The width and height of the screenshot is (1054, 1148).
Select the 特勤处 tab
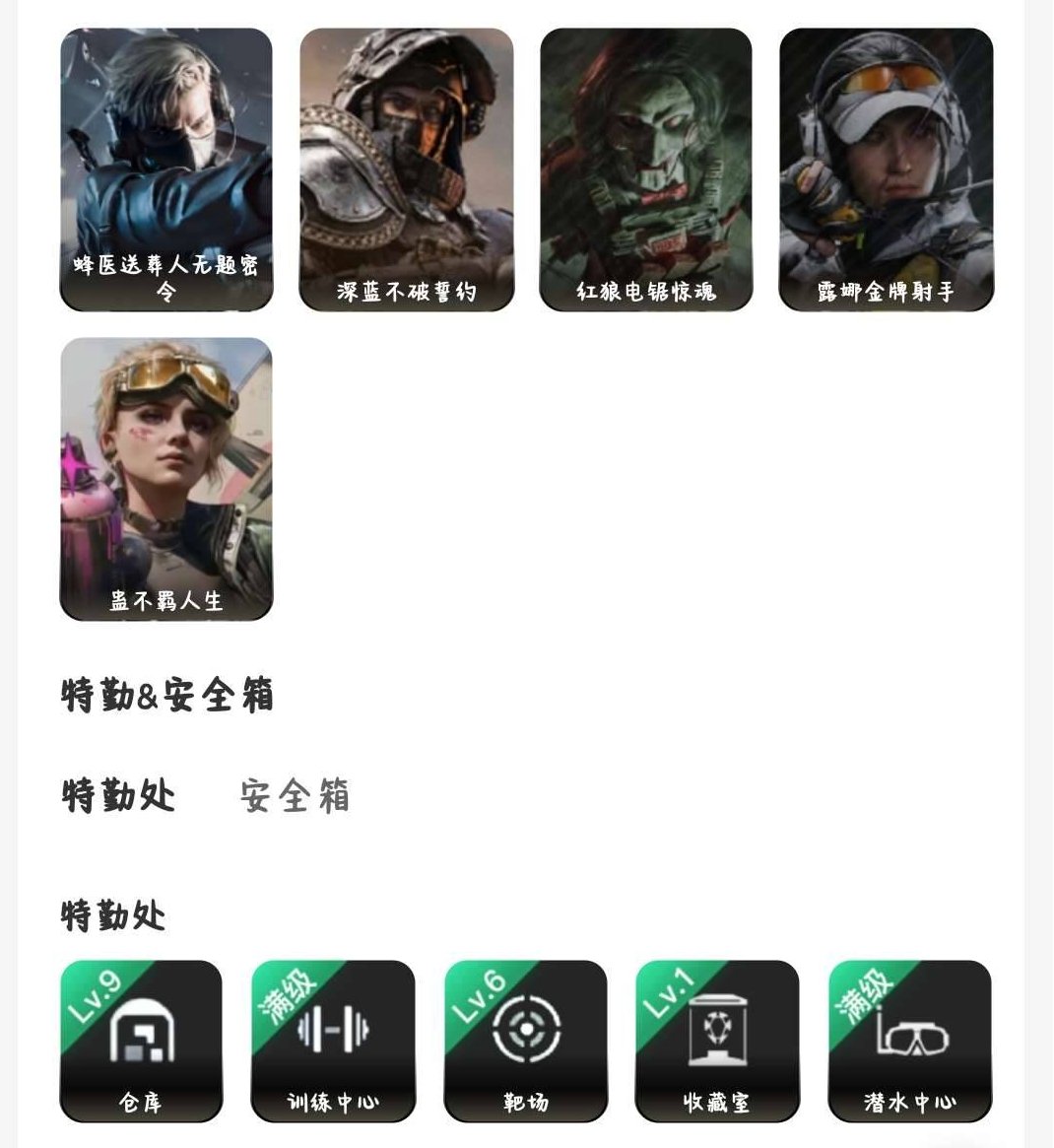coord(117,798)
